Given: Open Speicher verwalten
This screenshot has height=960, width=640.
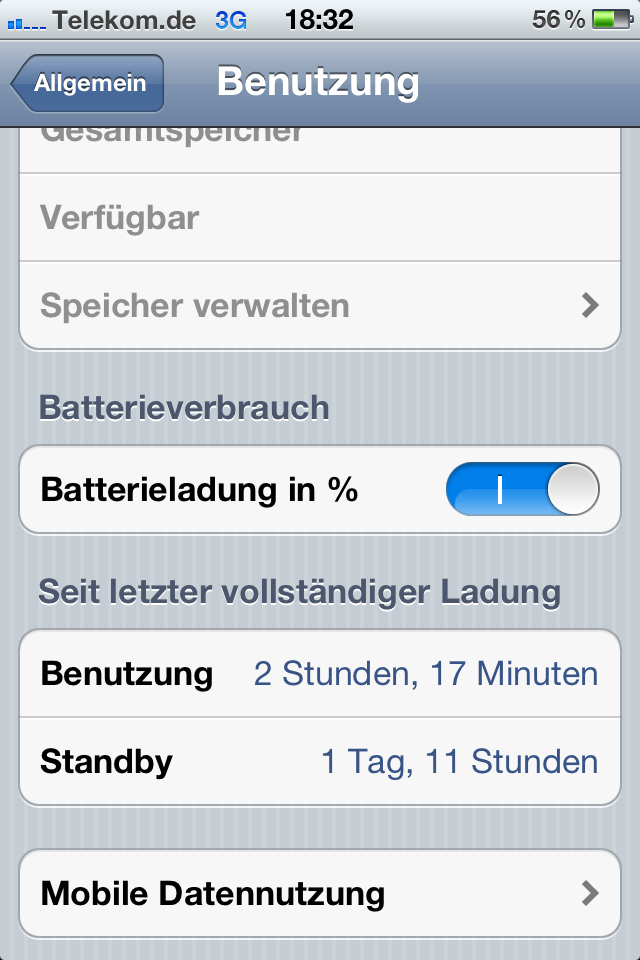Looking at the screenshot, I should tap(320, 305).
